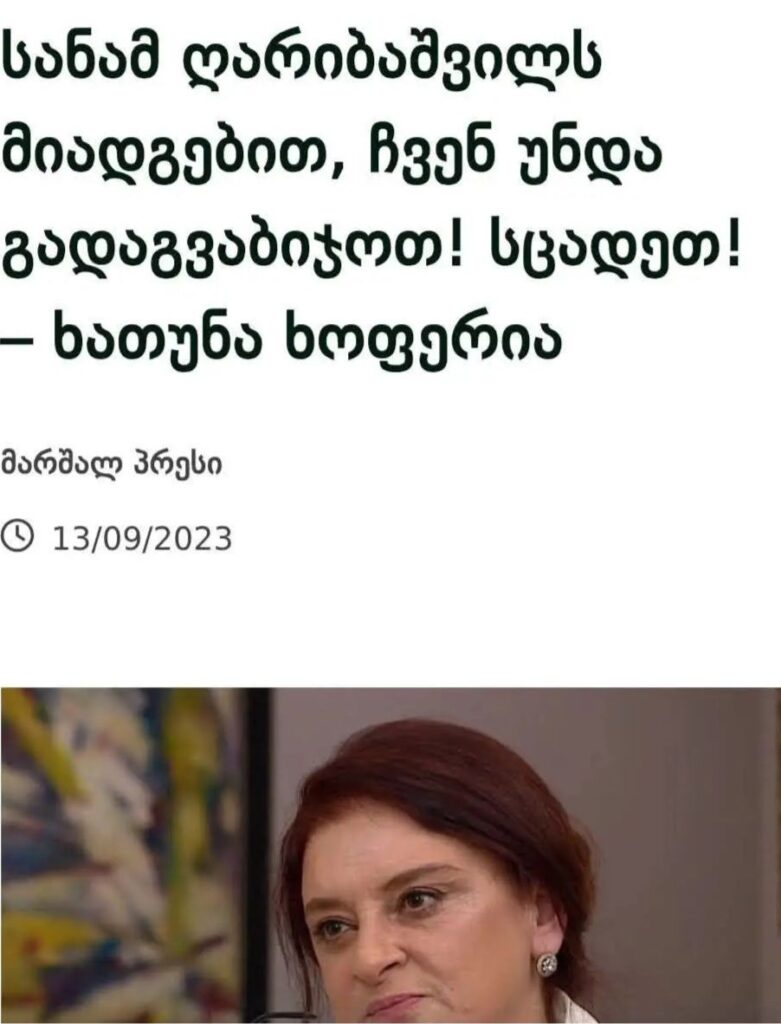Open the article's featured photo
Viewport: 781px width, 1024px height.
[x=390, y=855]
